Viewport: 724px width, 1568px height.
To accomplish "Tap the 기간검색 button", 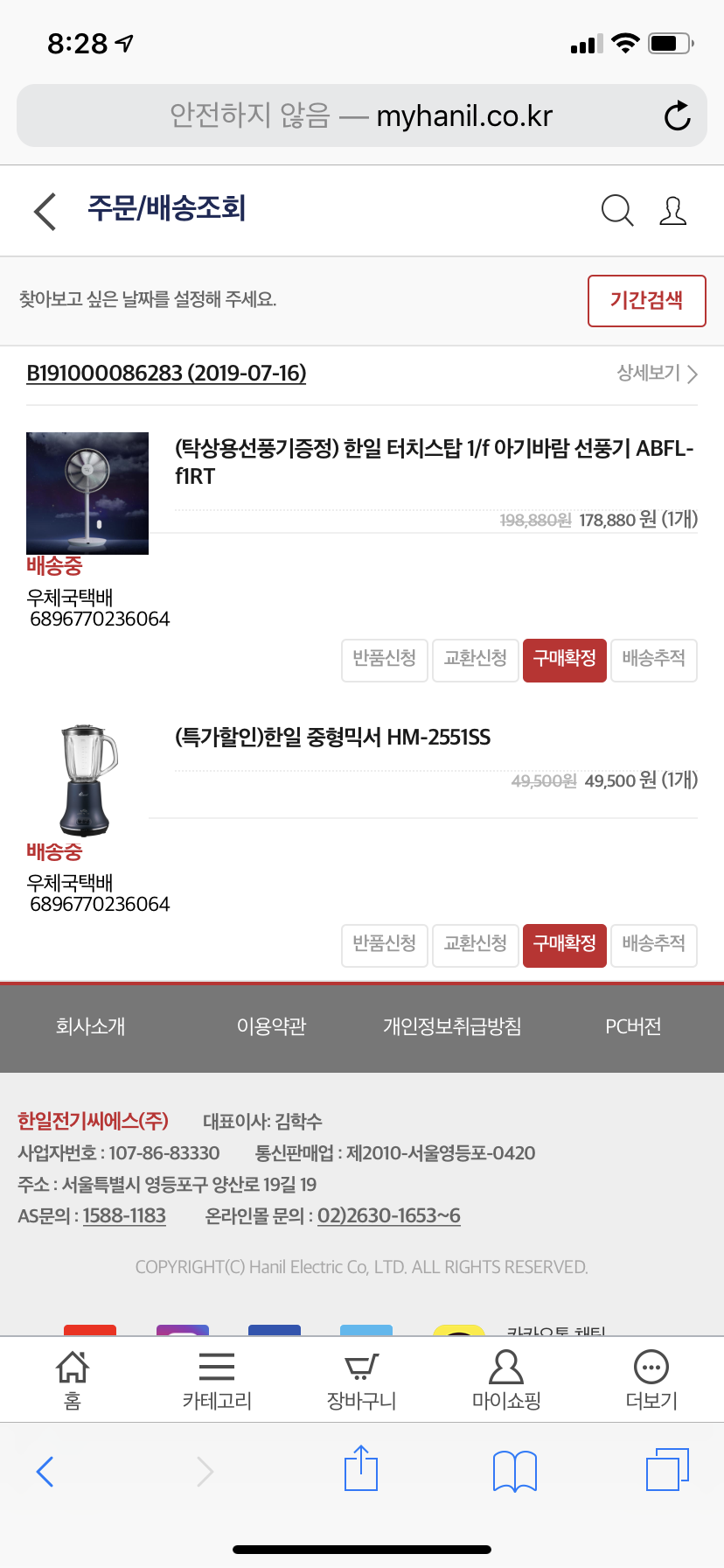I will [646, 301].
